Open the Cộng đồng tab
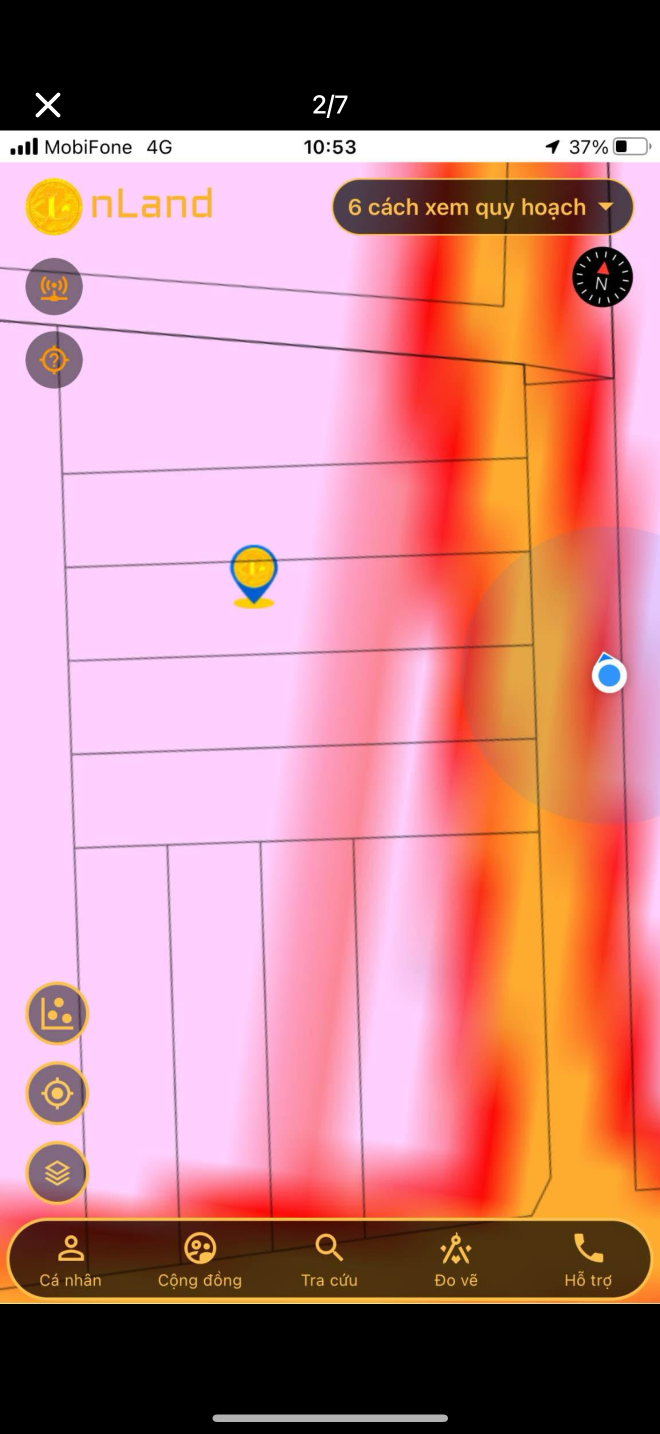The width and height of the screenshot is (660, 1434). tap(200, 1260)
